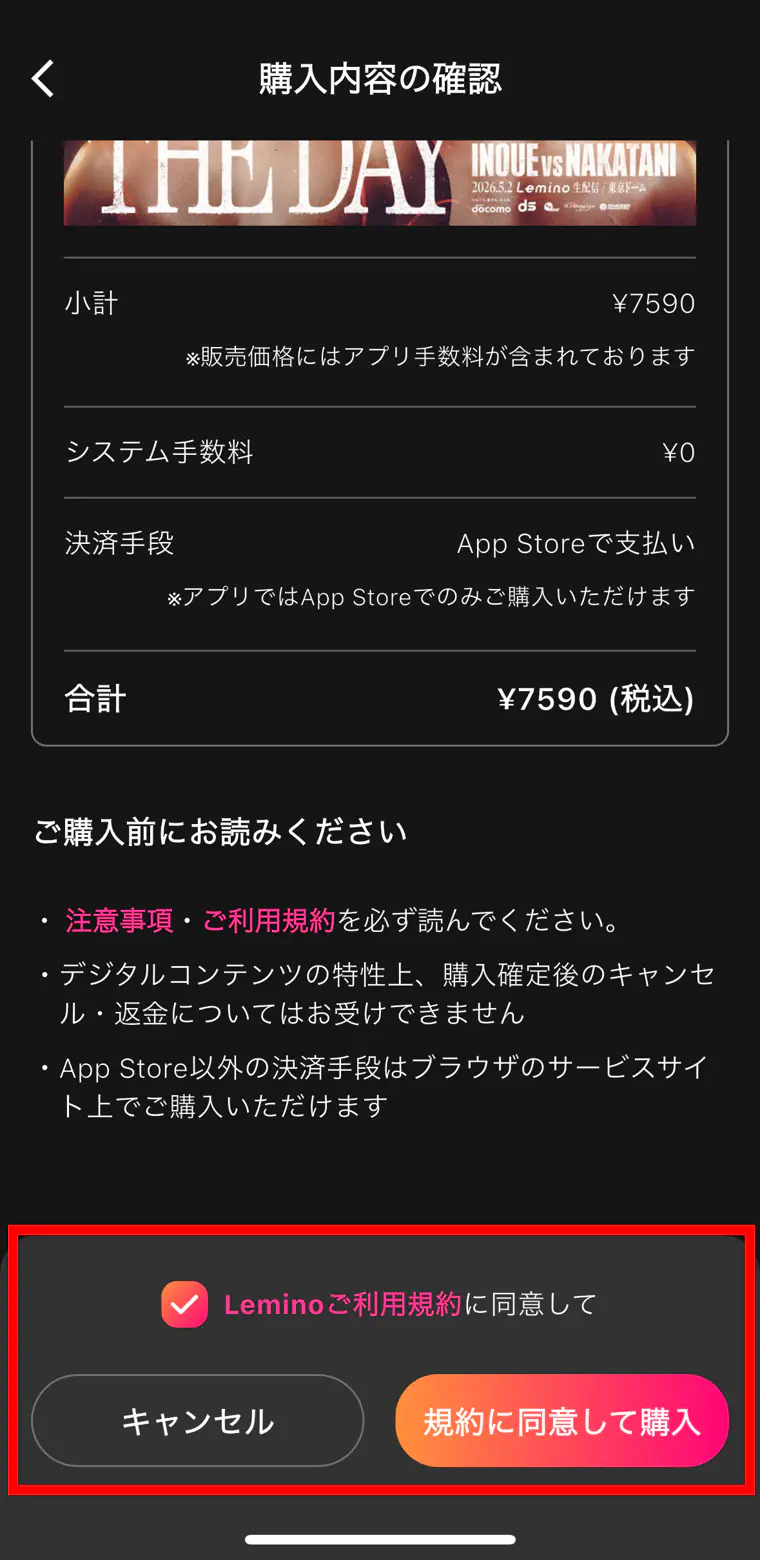Tap the キャンセル button
This screenshot has height=1560, width=760.
[x=198, y=1420]
